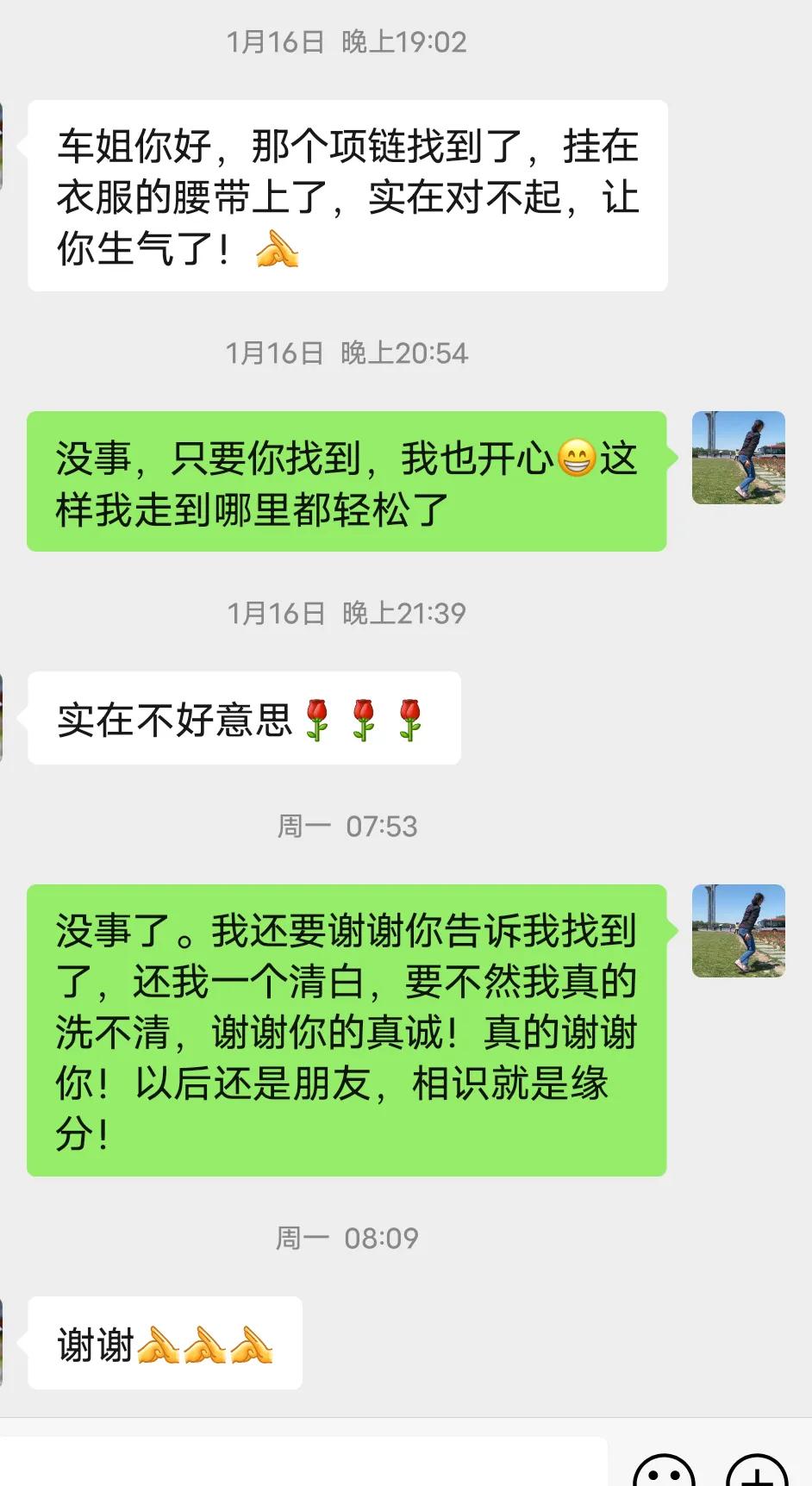Tap the sender's avatar beside the long green message
This screenshot has height=1486, width=812.
pos(740,933)
